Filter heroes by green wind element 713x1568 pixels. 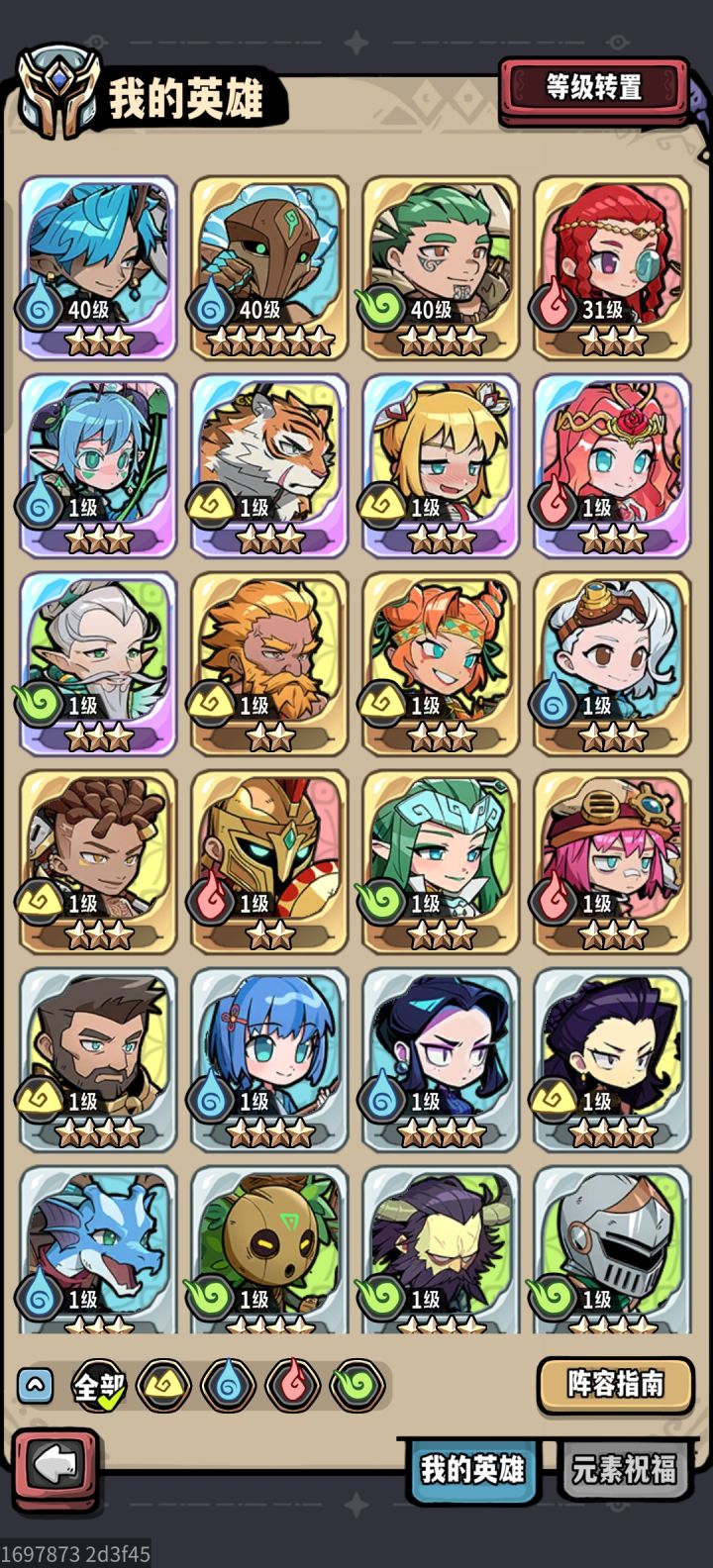coord(356,1385)
